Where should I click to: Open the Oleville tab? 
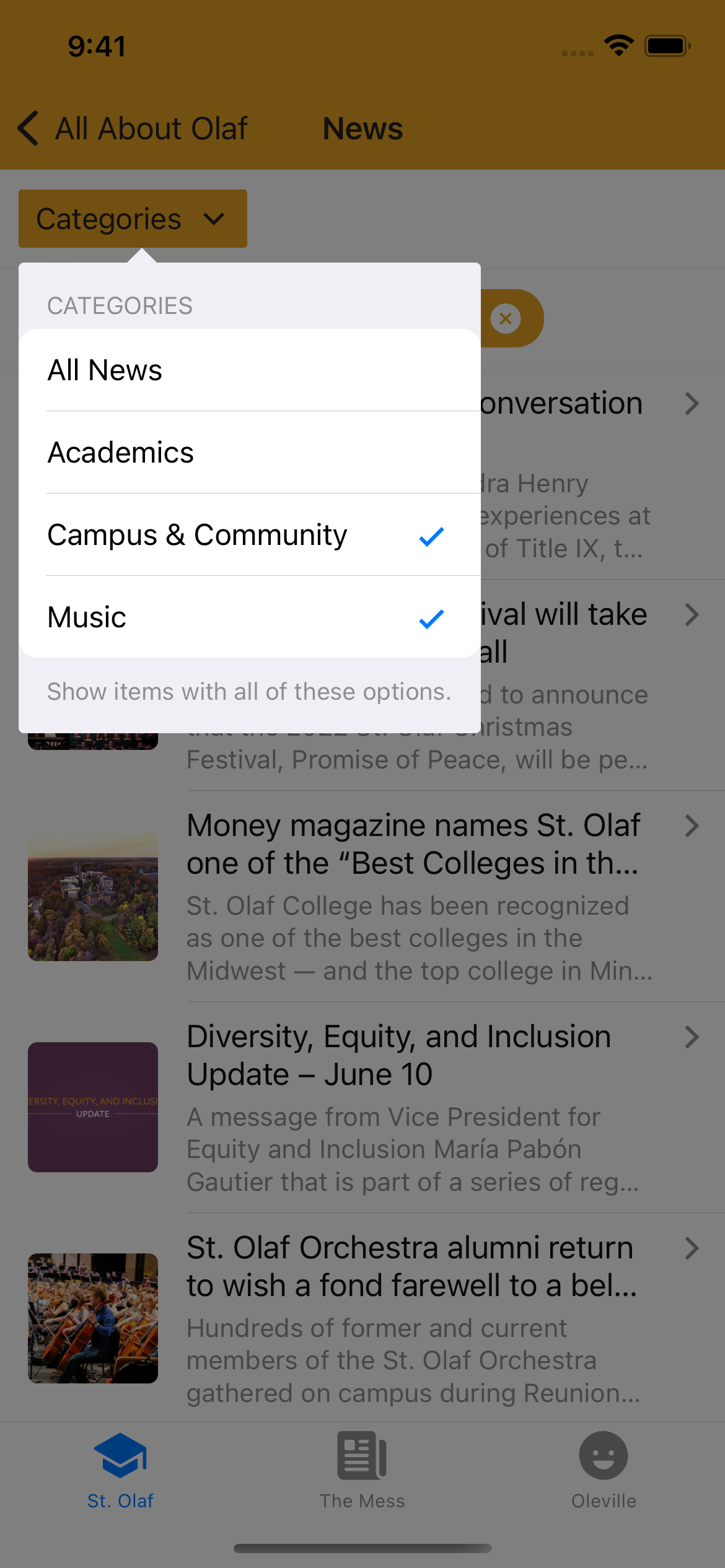click(x=604, y=1470)
